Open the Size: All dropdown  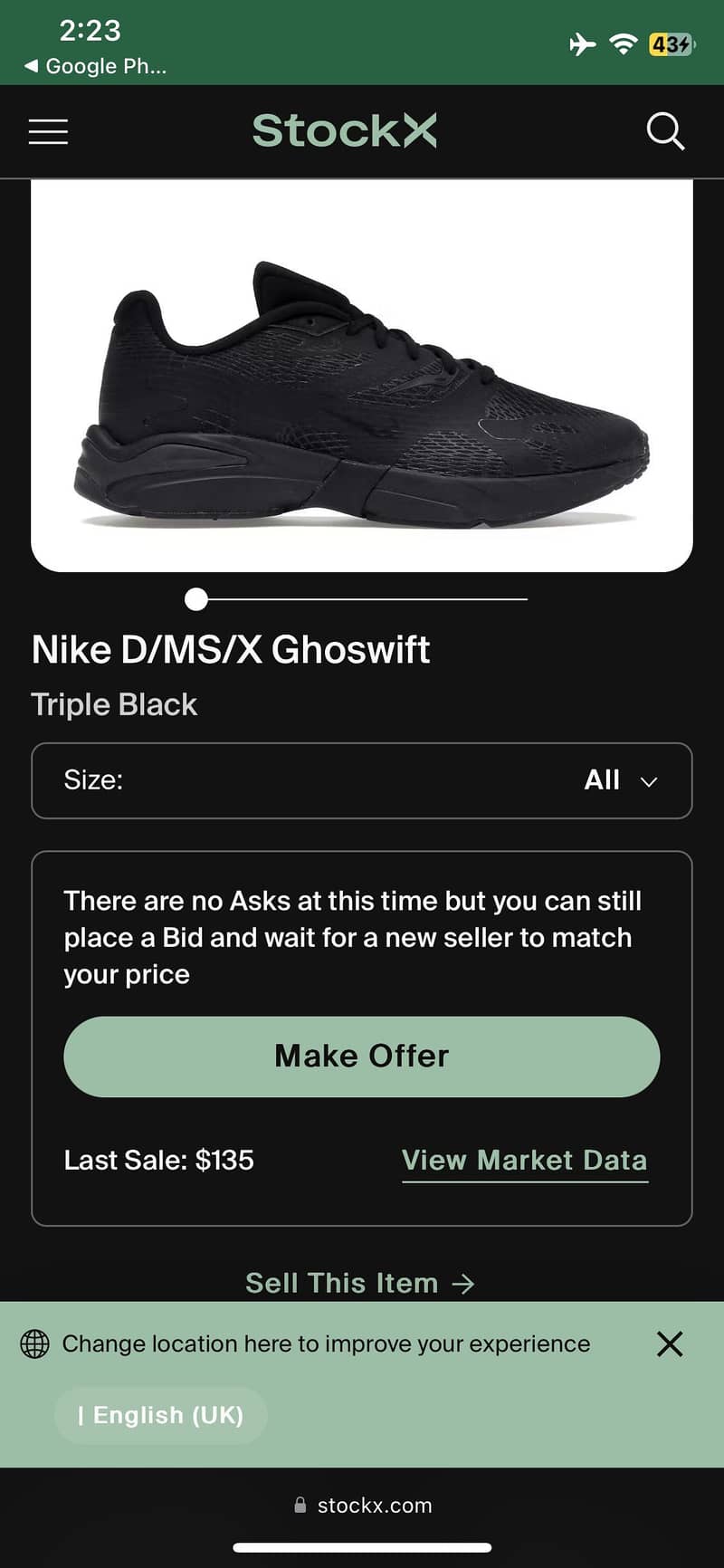coord(362,780)
